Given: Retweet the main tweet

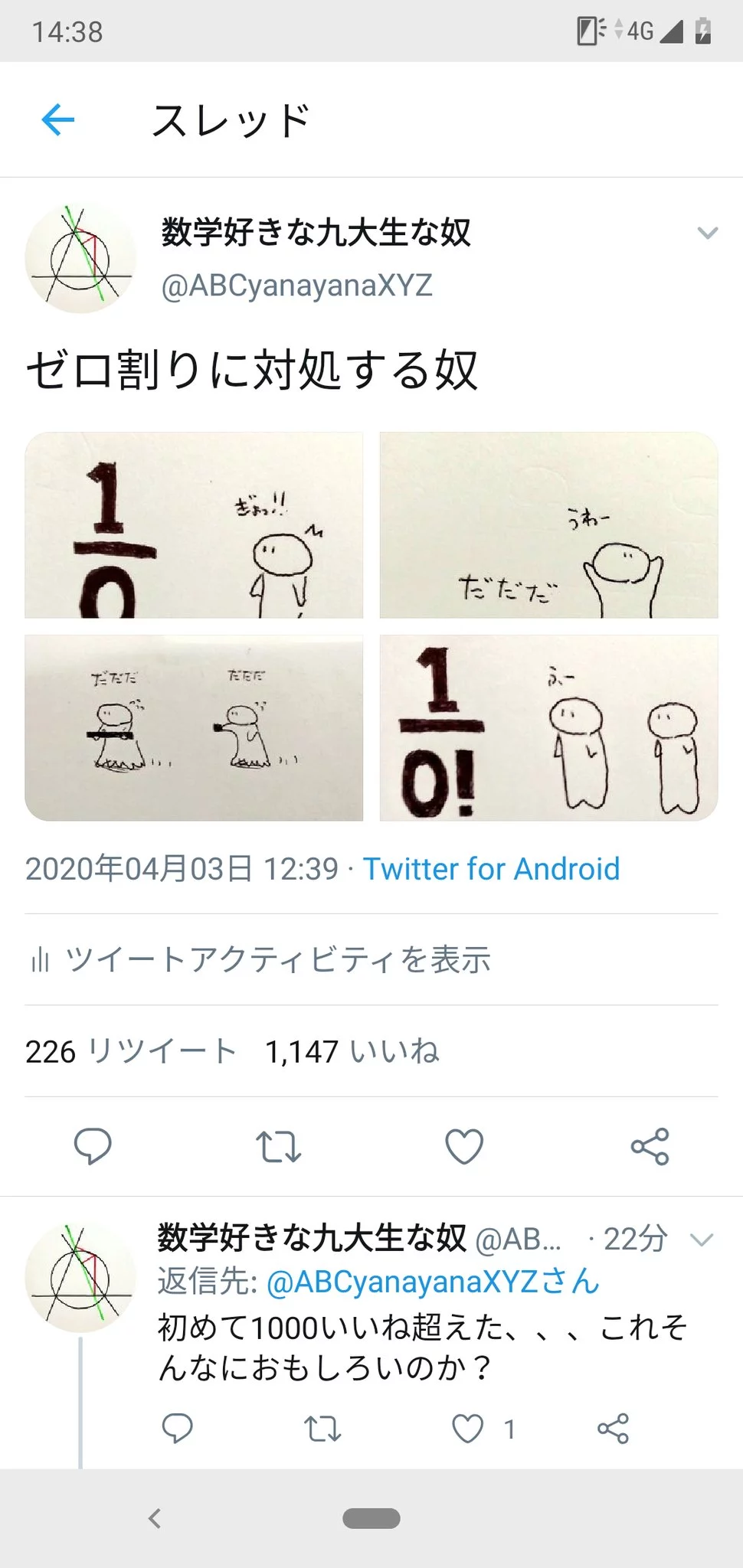Looking at the screenshot, I should (278, 1146).
